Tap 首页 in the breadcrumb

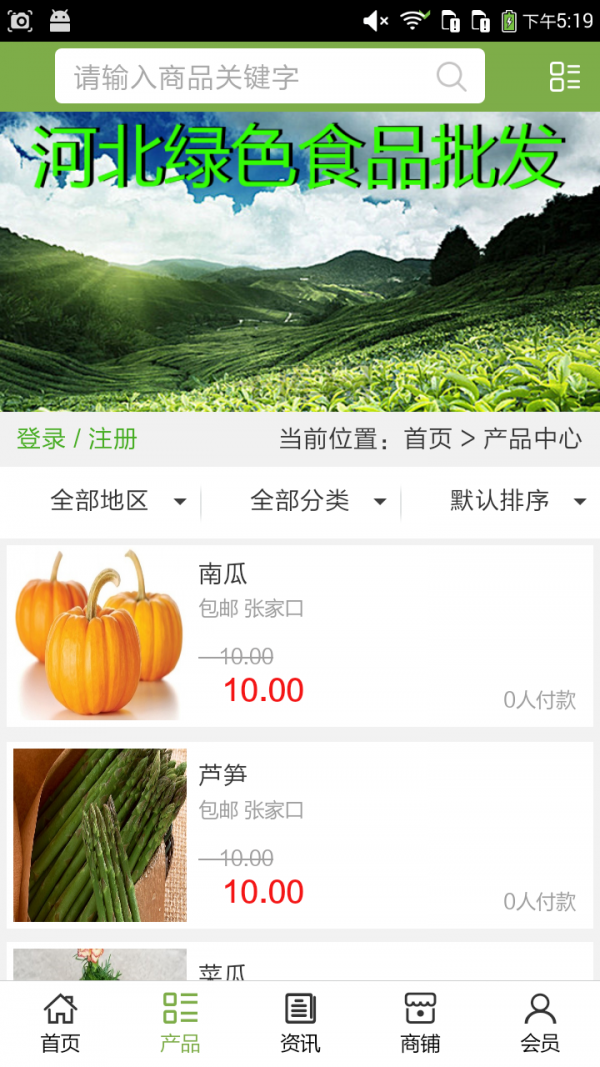(x=428, y=439)
